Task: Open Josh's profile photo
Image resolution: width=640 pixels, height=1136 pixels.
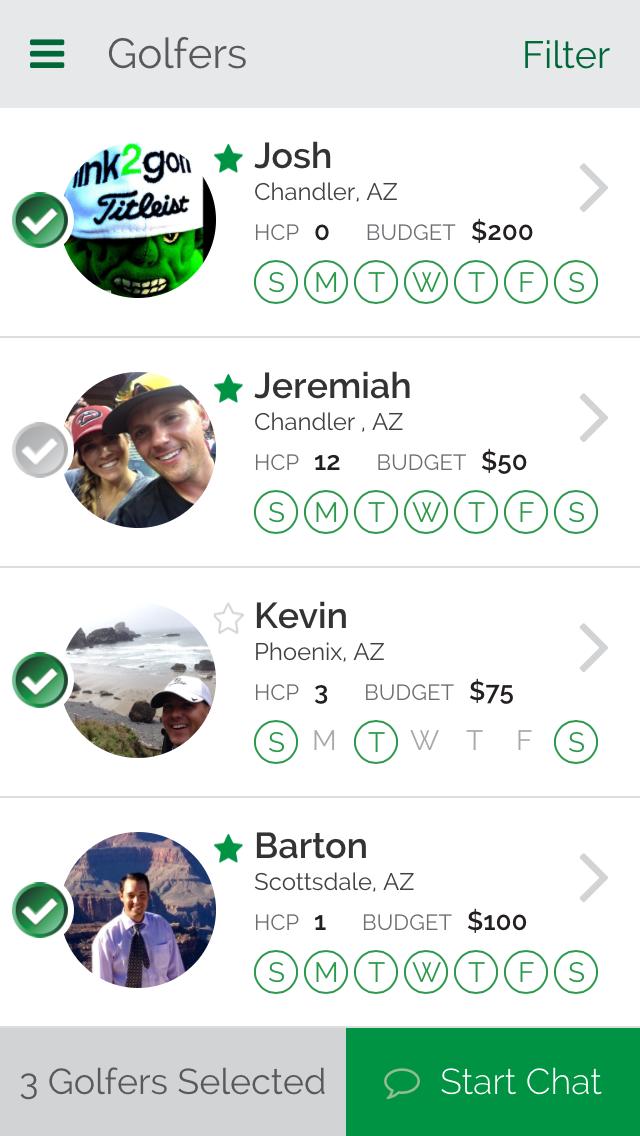Action: [x=139, y=221]
